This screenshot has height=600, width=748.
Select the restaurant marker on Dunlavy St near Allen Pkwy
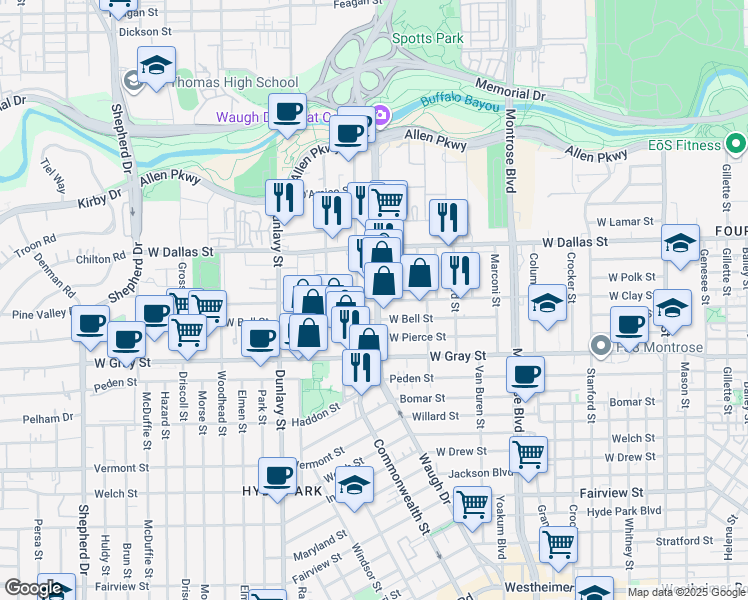tap(284, 199)
